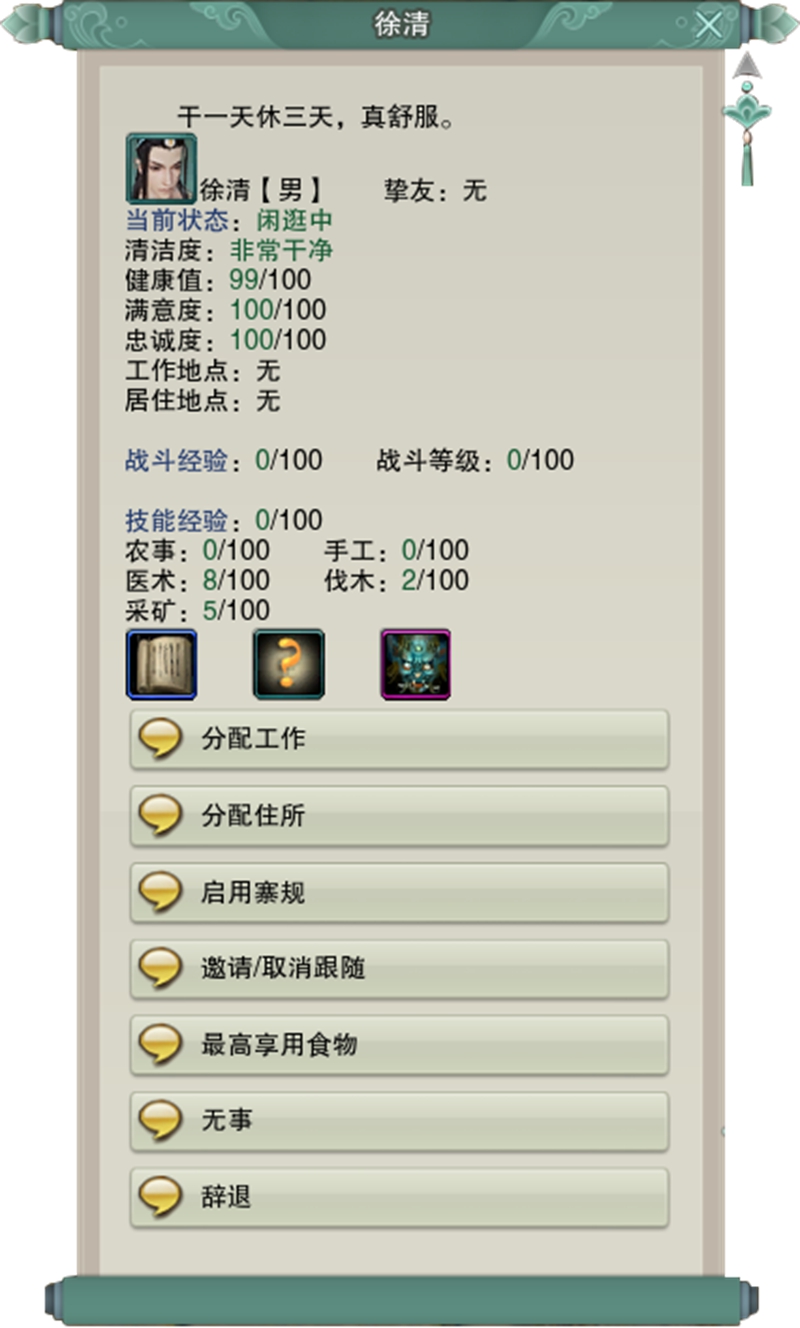Choose the 无事 dialog option
Image resolution: width=800 pixels, height=1328 pixels.
pos(399,1121)
